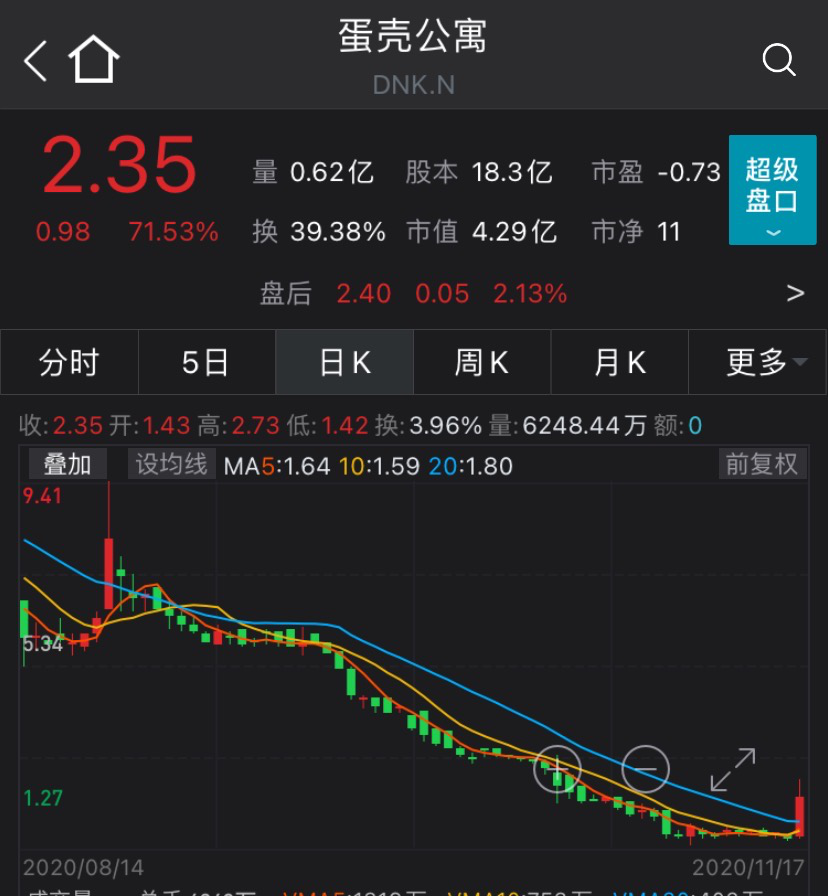Change the 前复权 price adjustment mode
Viewport: 828px width, 896px height.
pos(762,465)
